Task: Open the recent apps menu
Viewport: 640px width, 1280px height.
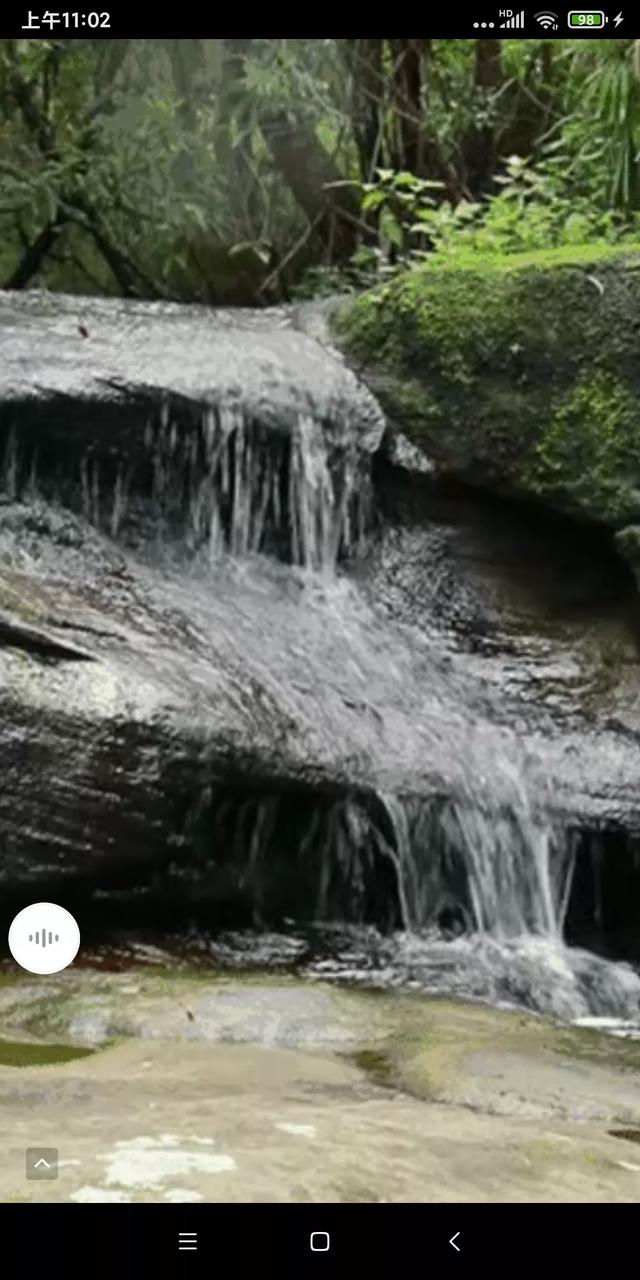Action: click(187, 1241)
